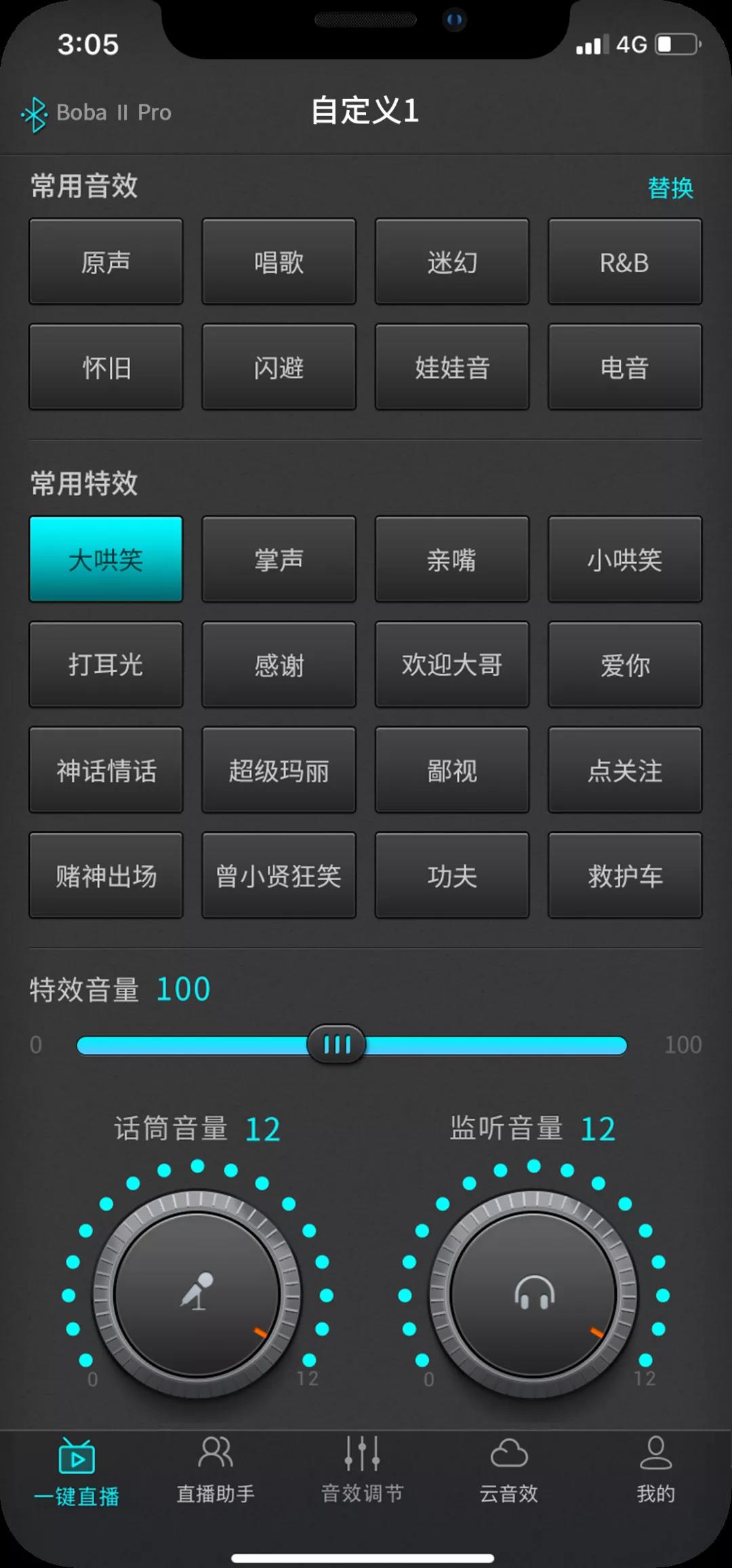Switch to the 直播助手 tab
Viewport: 732px width, 1568px height.
pos(216,1469)
